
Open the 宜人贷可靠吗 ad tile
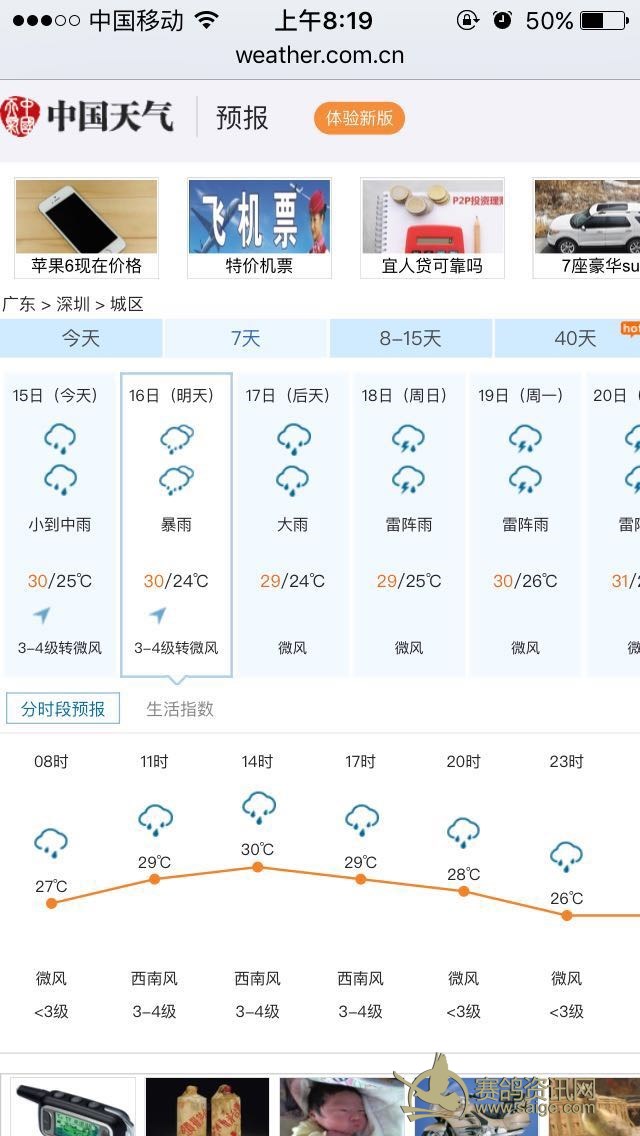pyautogui.click(x=432, y=228)
